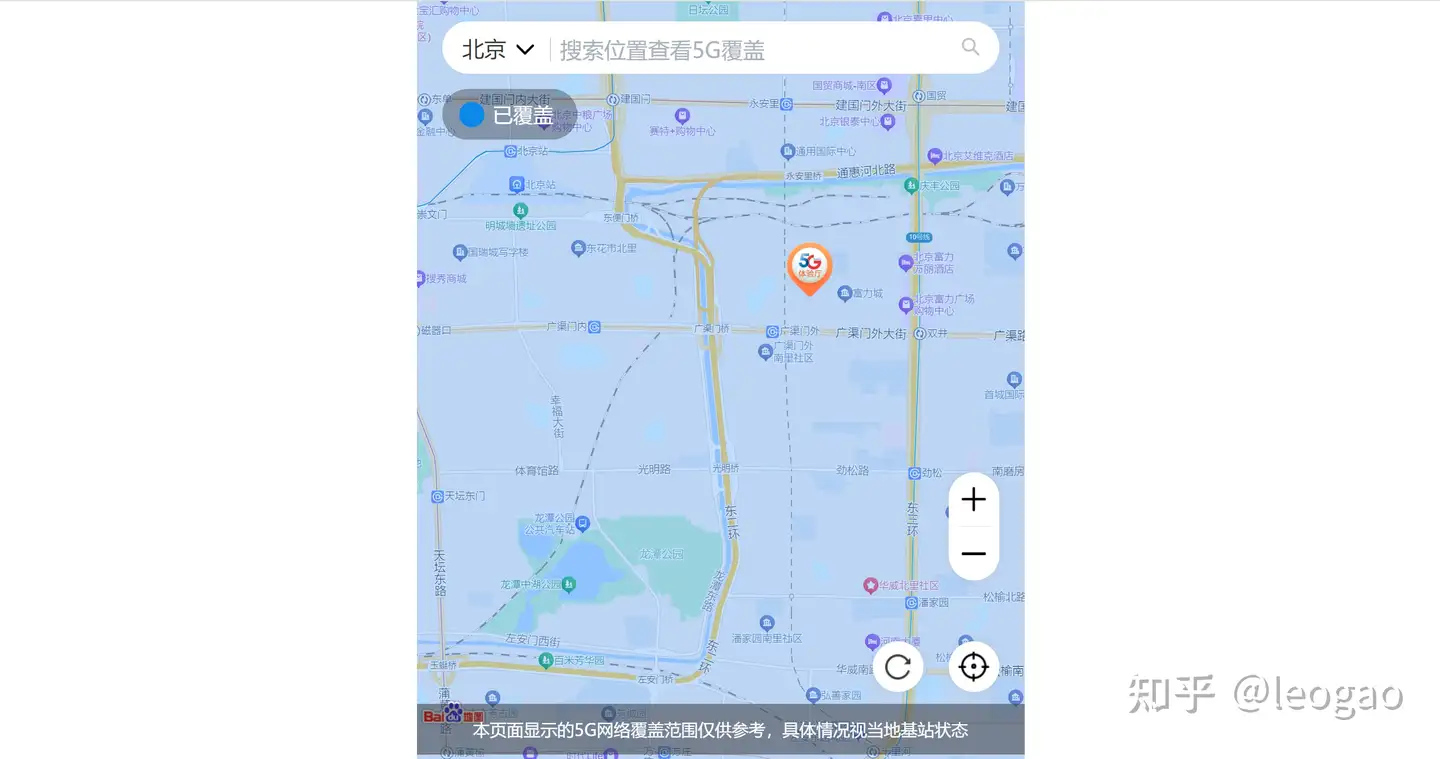
Task: Open the 北京 city dropdown
Action: click(x=498, y=50)
